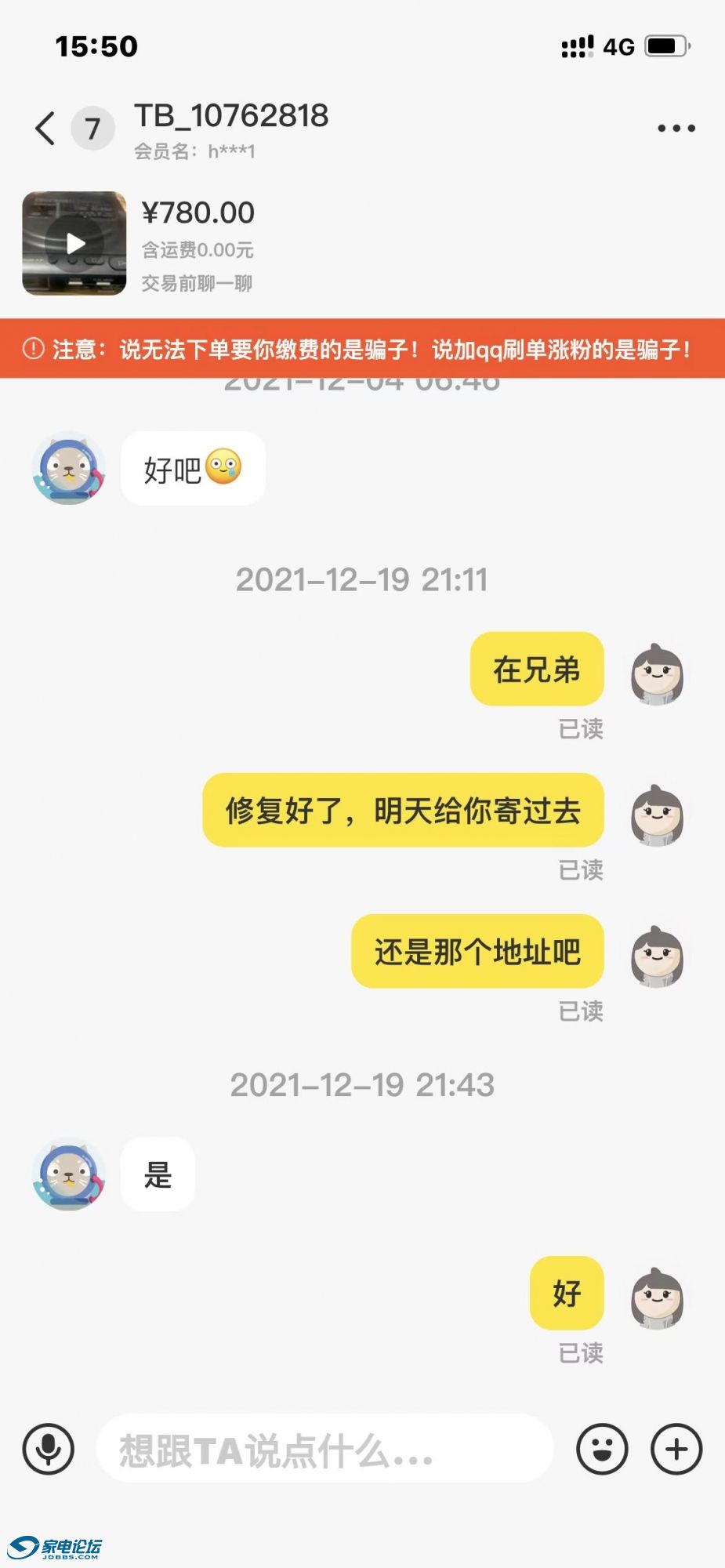Open the emoji picker
Viewport: 725px width, 1568px height.
(601, 1449)
